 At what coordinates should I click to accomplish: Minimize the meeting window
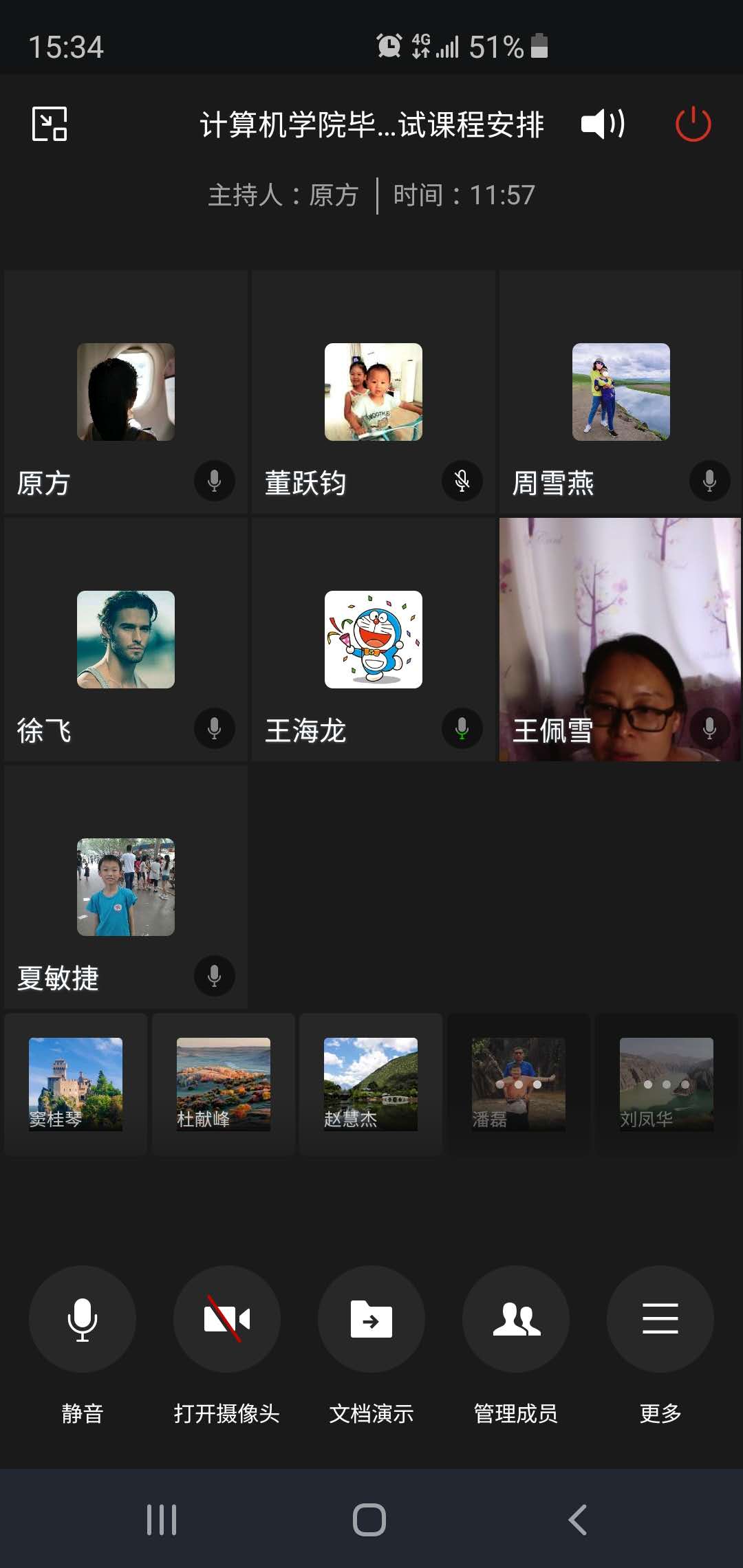tap(50, 124)
